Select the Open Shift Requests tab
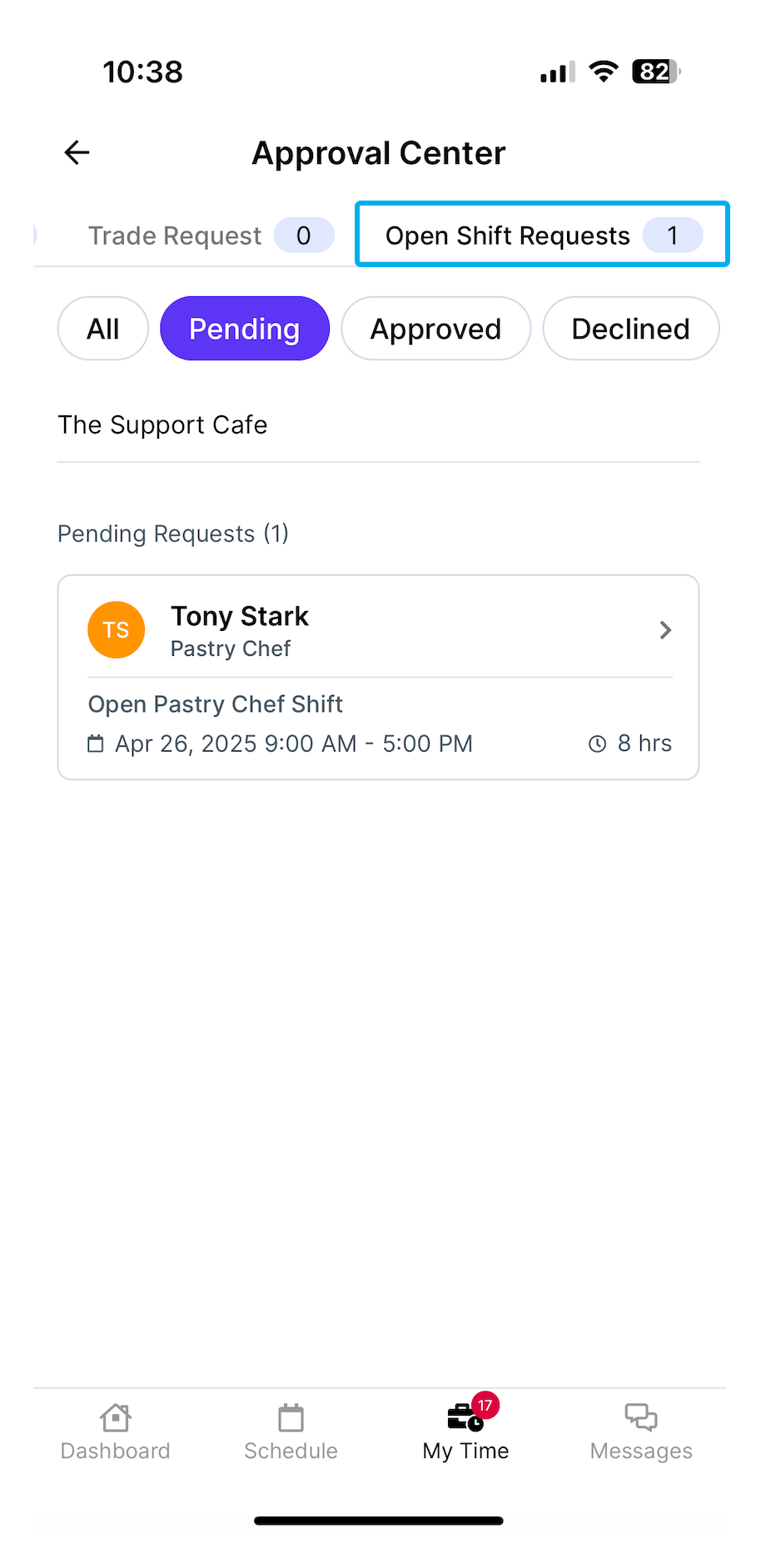Viewport: 761px width, 1568px height. 542,236
